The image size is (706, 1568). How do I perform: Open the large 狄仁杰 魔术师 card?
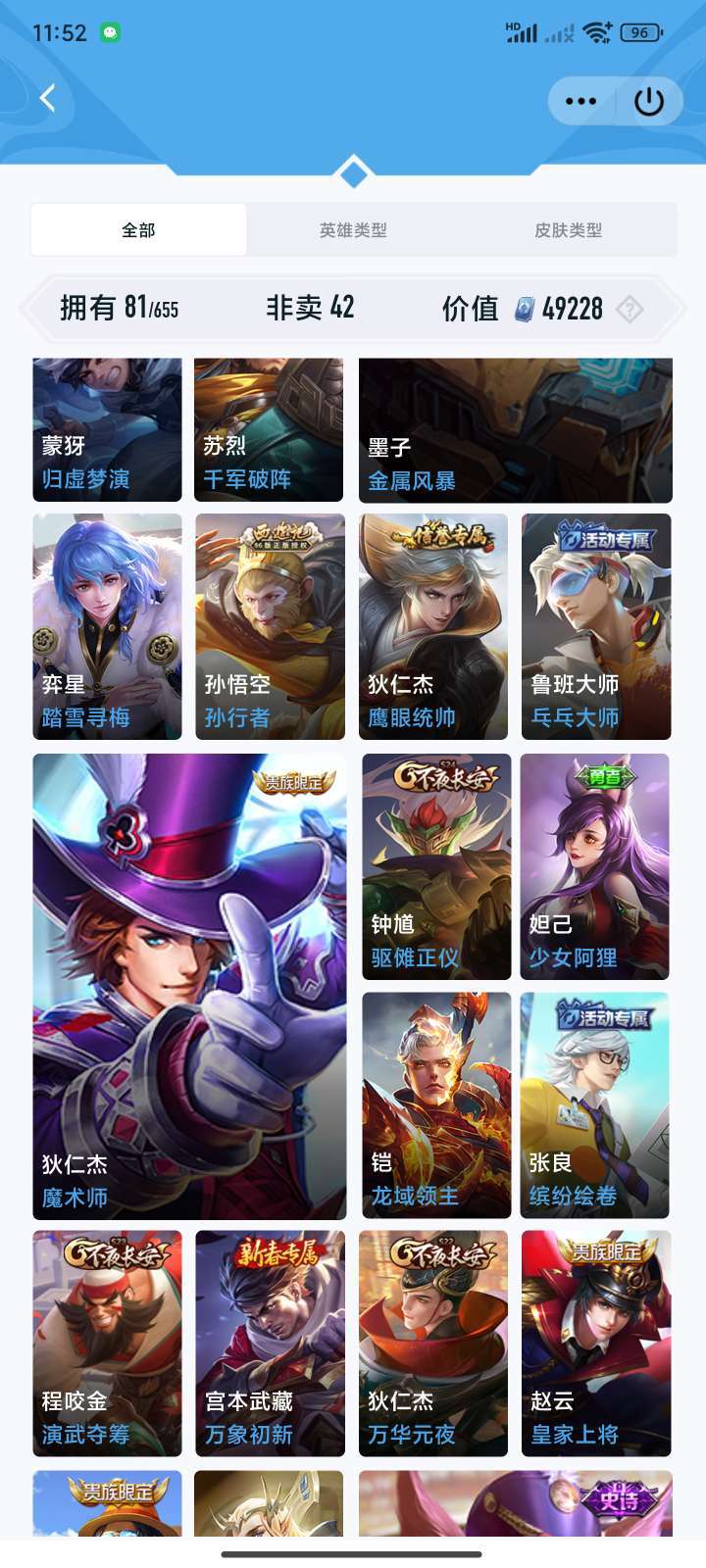[189, 987]
